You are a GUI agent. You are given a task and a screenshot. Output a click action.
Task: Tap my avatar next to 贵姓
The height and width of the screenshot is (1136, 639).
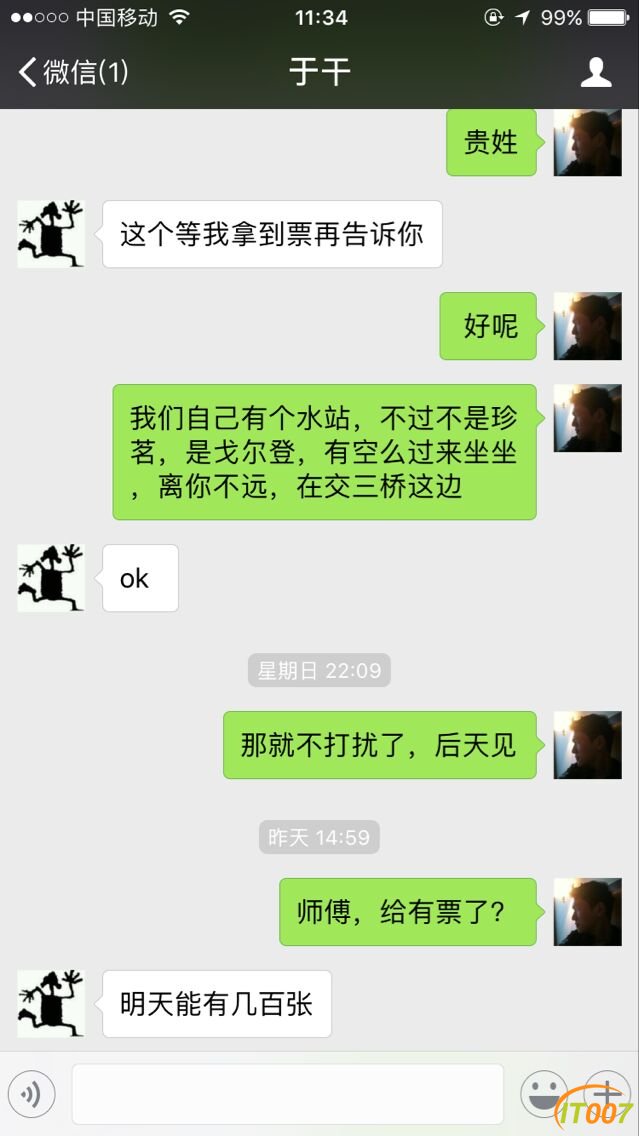588,142
